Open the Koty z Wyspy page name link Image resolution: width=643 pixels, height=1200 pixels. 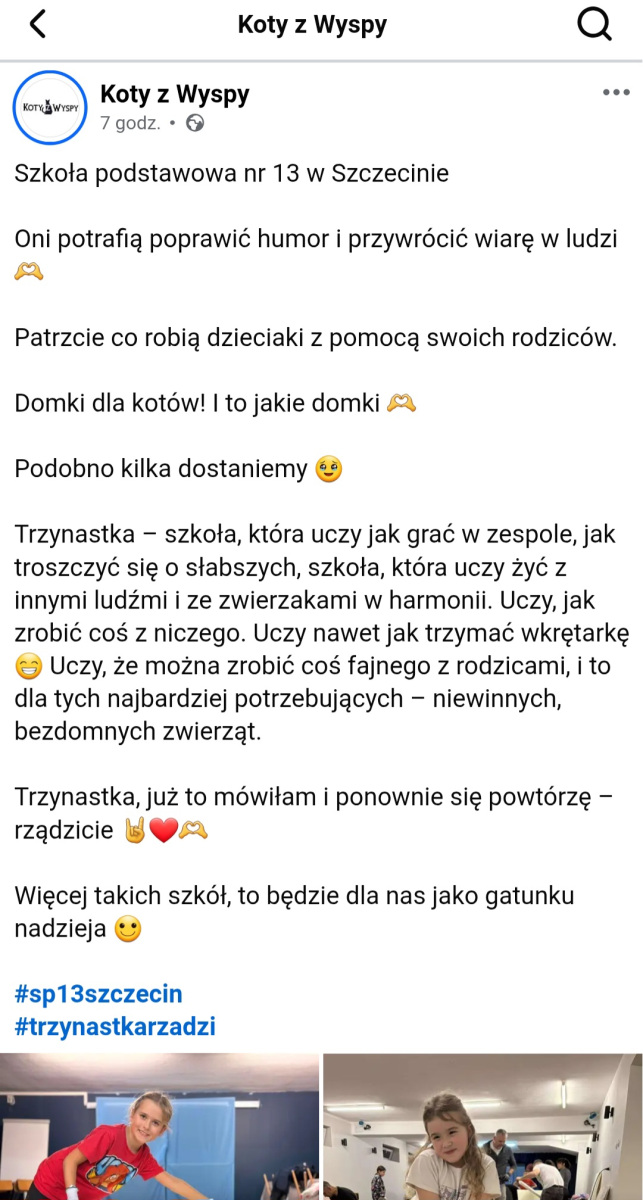click(x=174, y=94)
